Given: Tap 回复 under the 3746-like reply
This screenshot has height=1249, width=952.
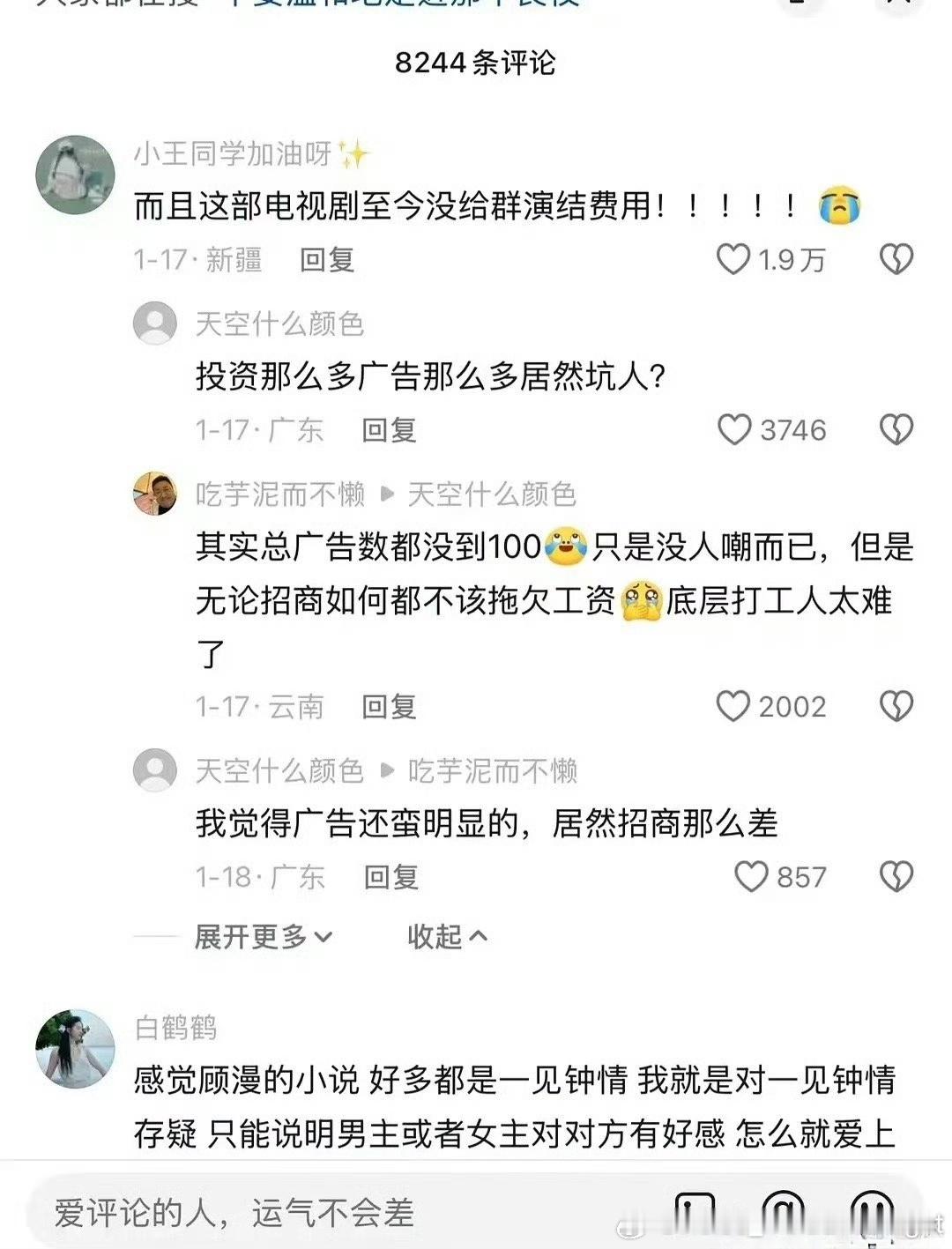Looking at the screenshot, I should click(388, 431).
